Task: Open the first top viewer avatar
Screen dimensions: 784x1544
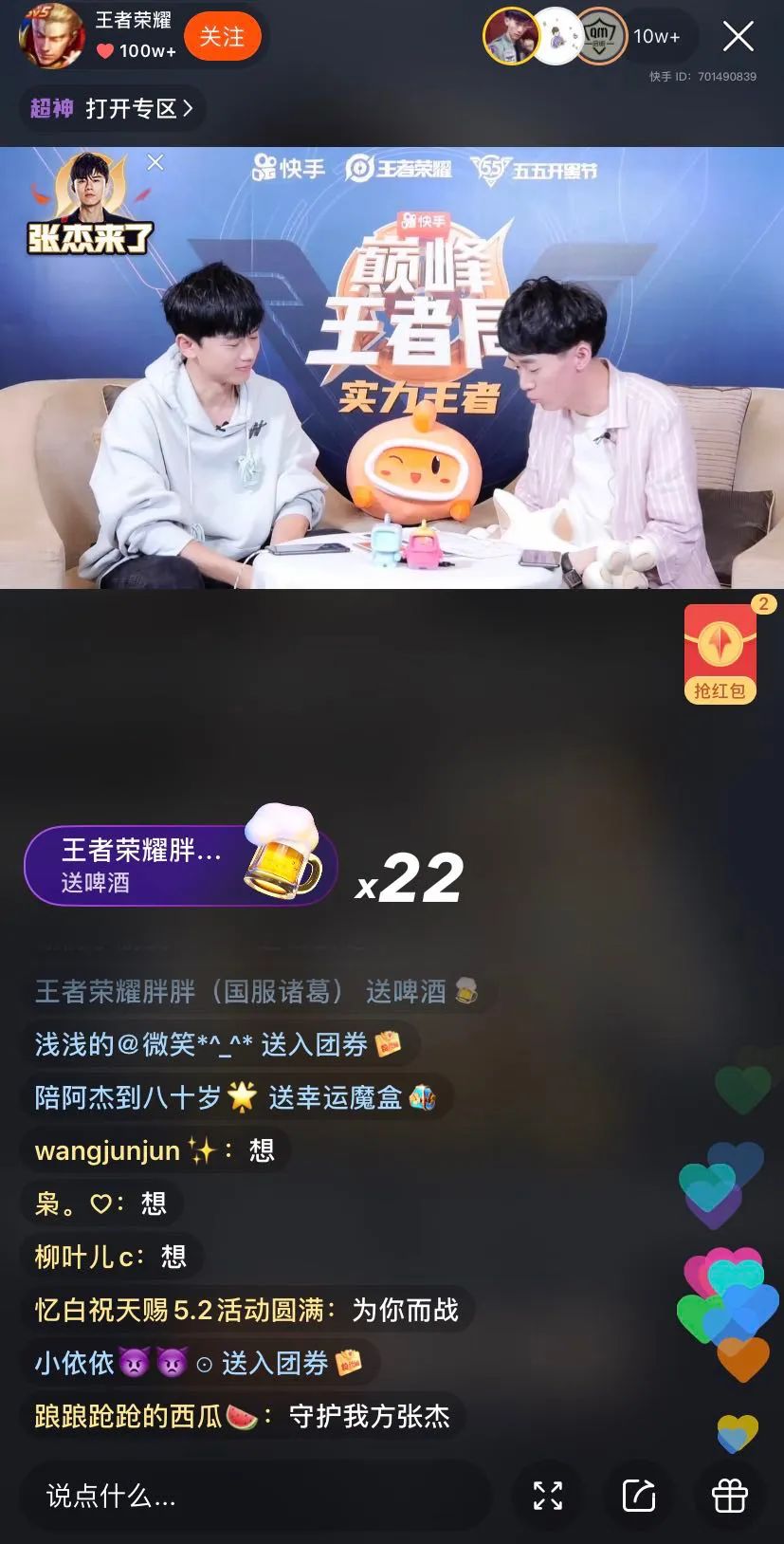Action: click(510, 37)
